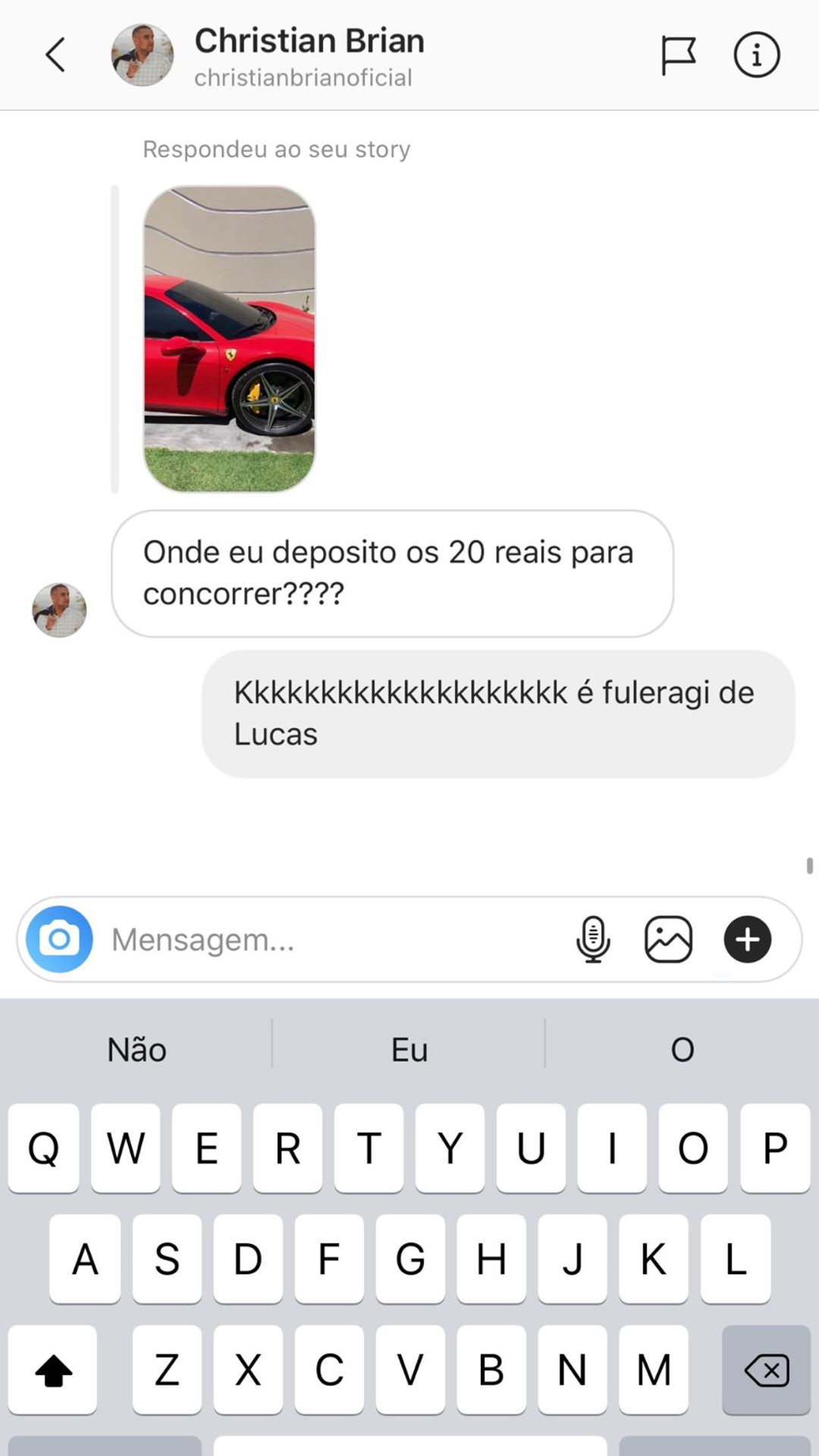This screenshot has width=819, height=1456.
Task: Open gallery to send a photo
Action: point(668,940)
